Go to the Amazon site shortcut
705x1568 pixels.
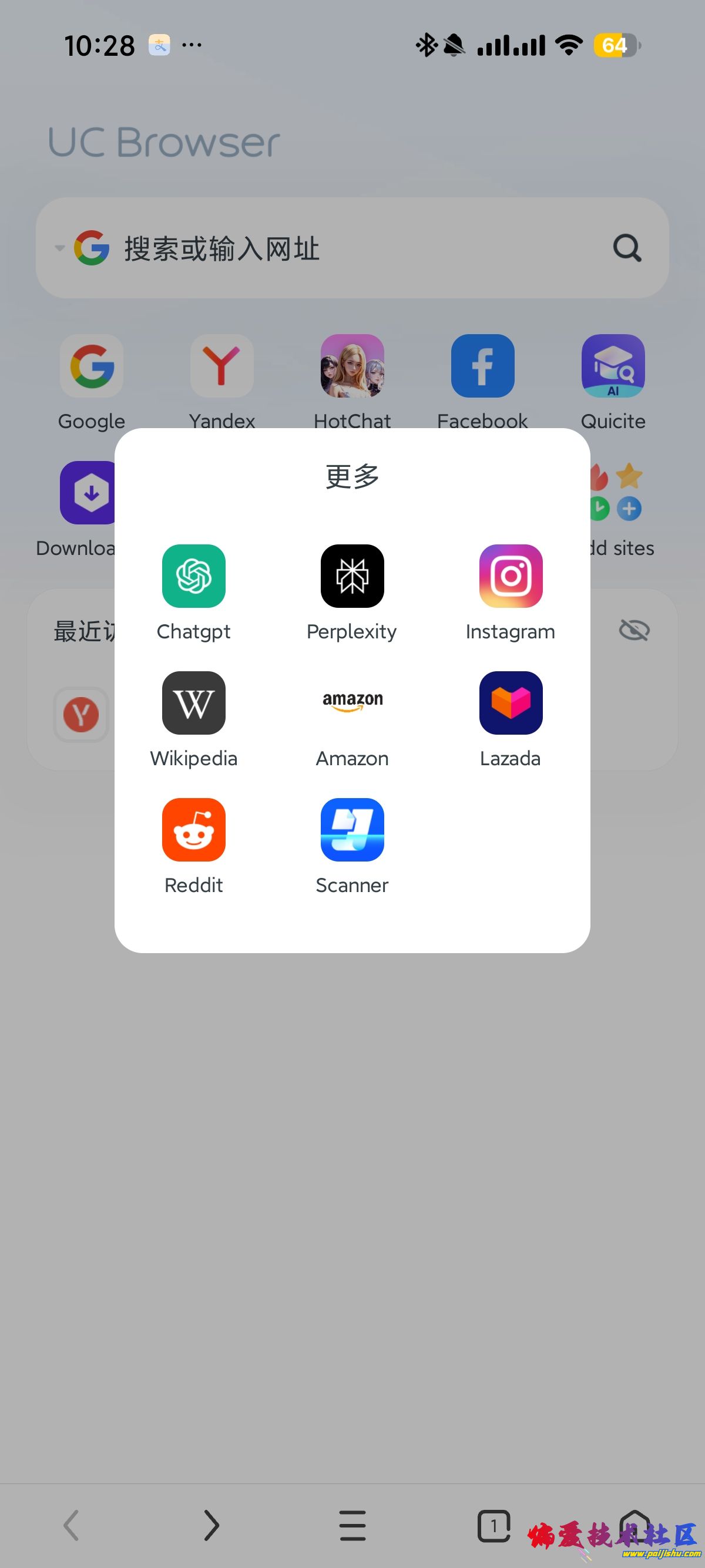pos(352,702)
